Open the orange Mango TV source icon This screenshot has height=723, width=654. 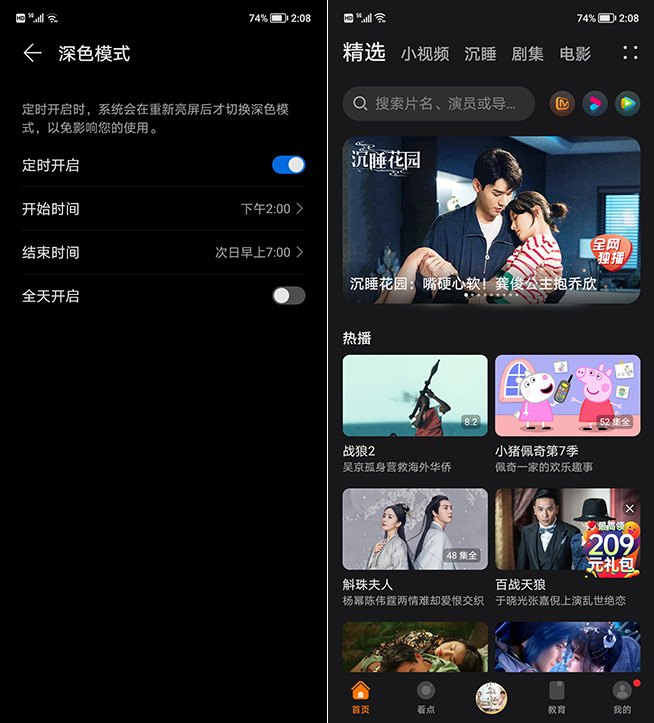point(562,103)
